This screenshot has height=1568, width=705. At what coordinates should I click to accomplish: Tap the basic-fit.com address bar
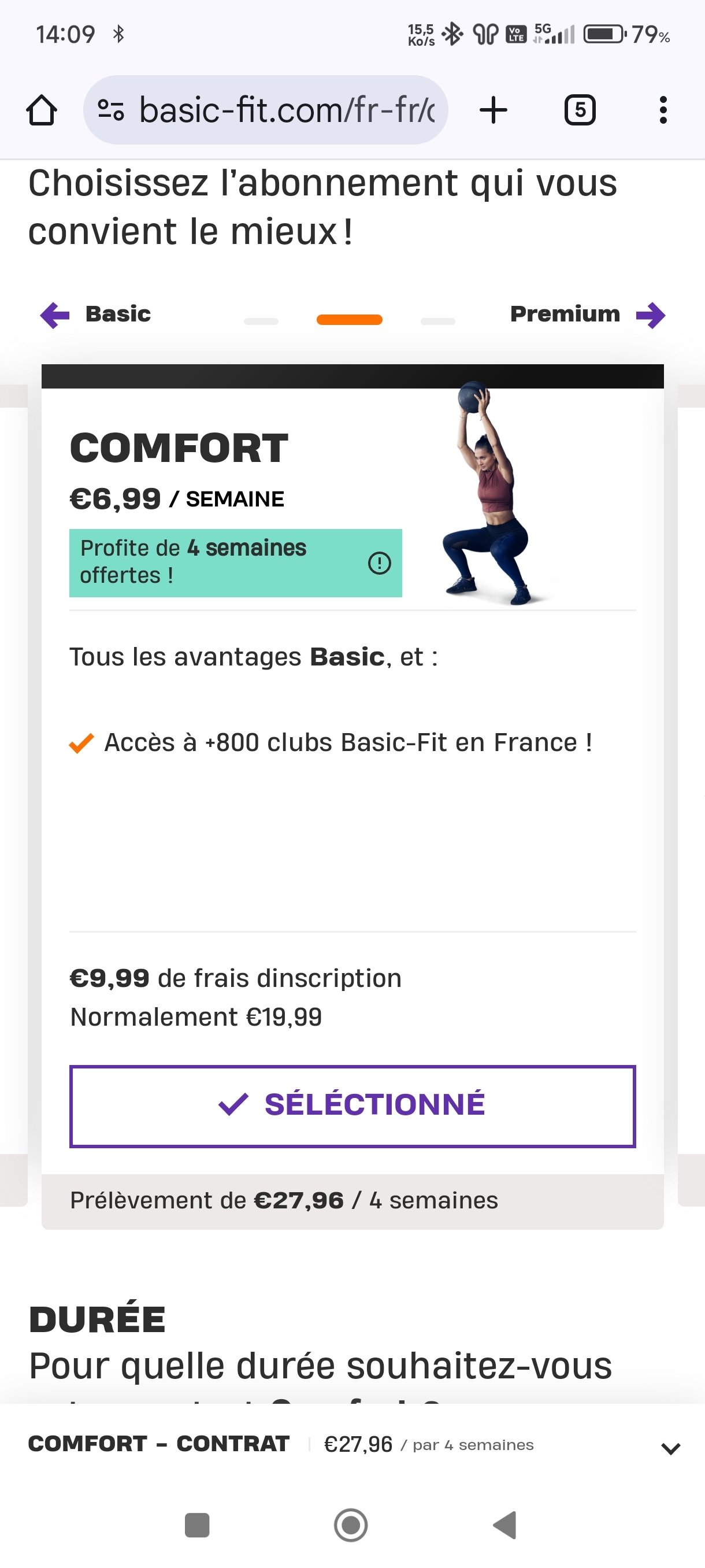pyautogui.click(x=265, y=110)
